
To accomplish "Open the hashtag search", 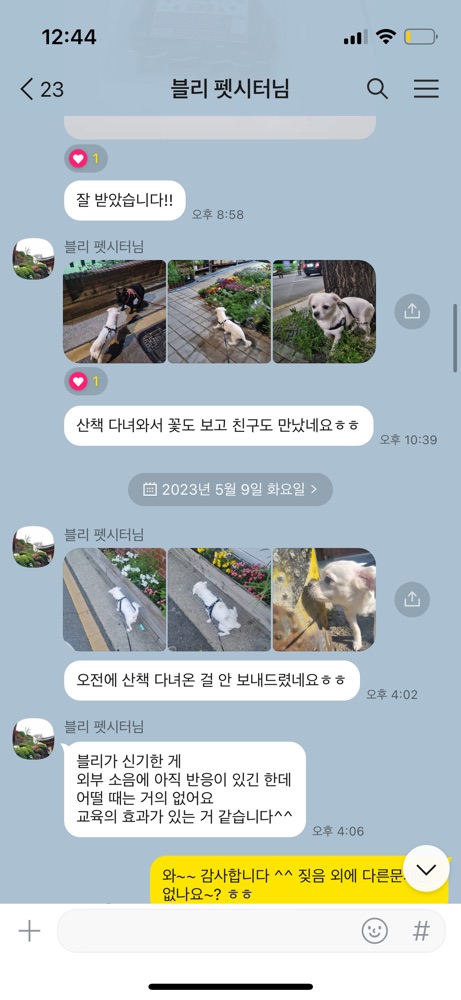I will point(421,931).
